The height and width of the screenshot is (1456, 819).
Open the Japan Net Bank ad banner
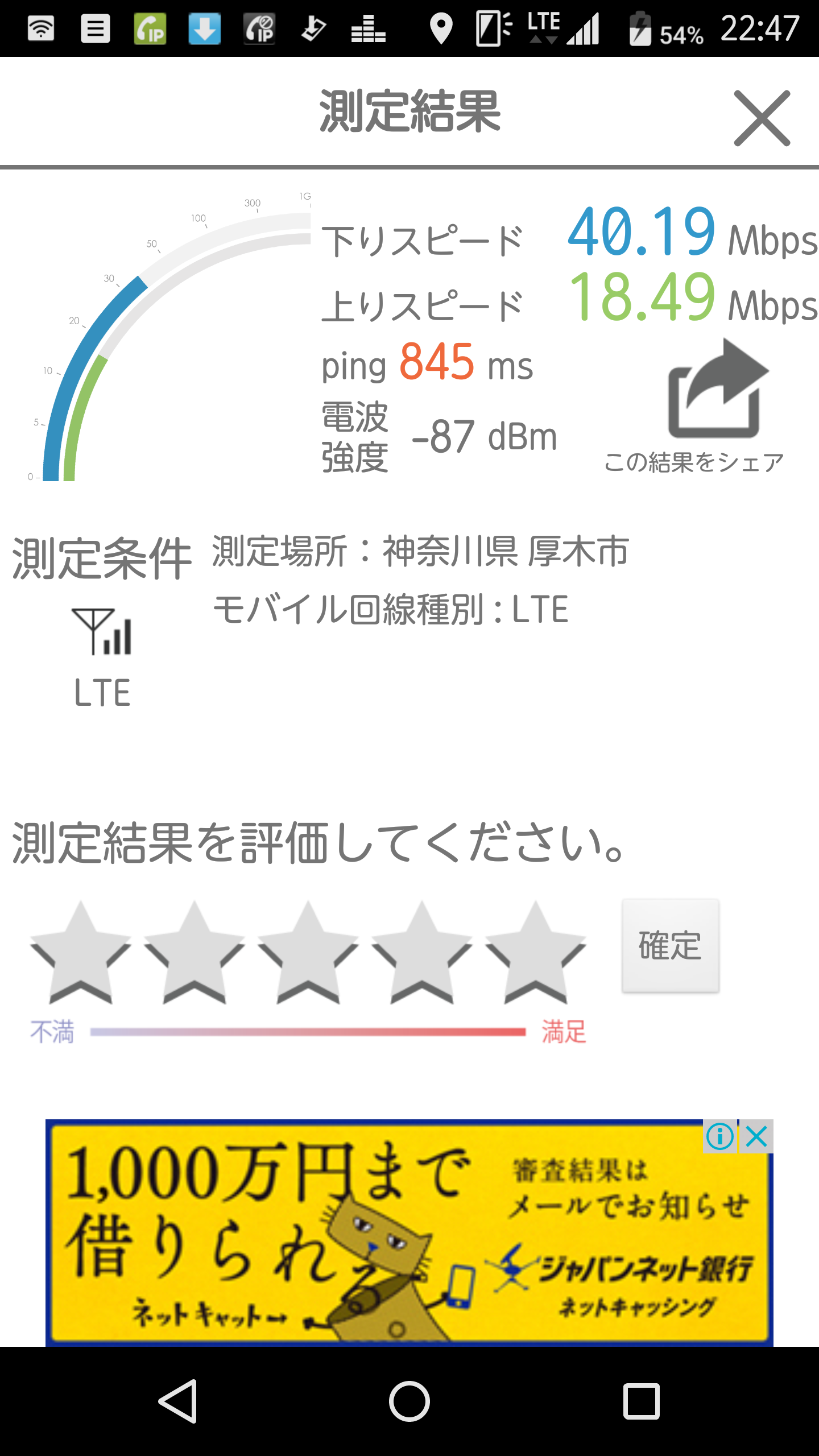click(375, 1240)
